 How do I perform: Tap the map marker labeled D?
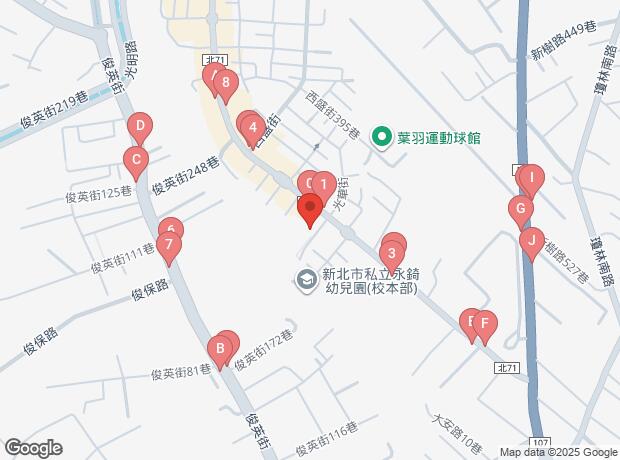[x=142, y=128]
